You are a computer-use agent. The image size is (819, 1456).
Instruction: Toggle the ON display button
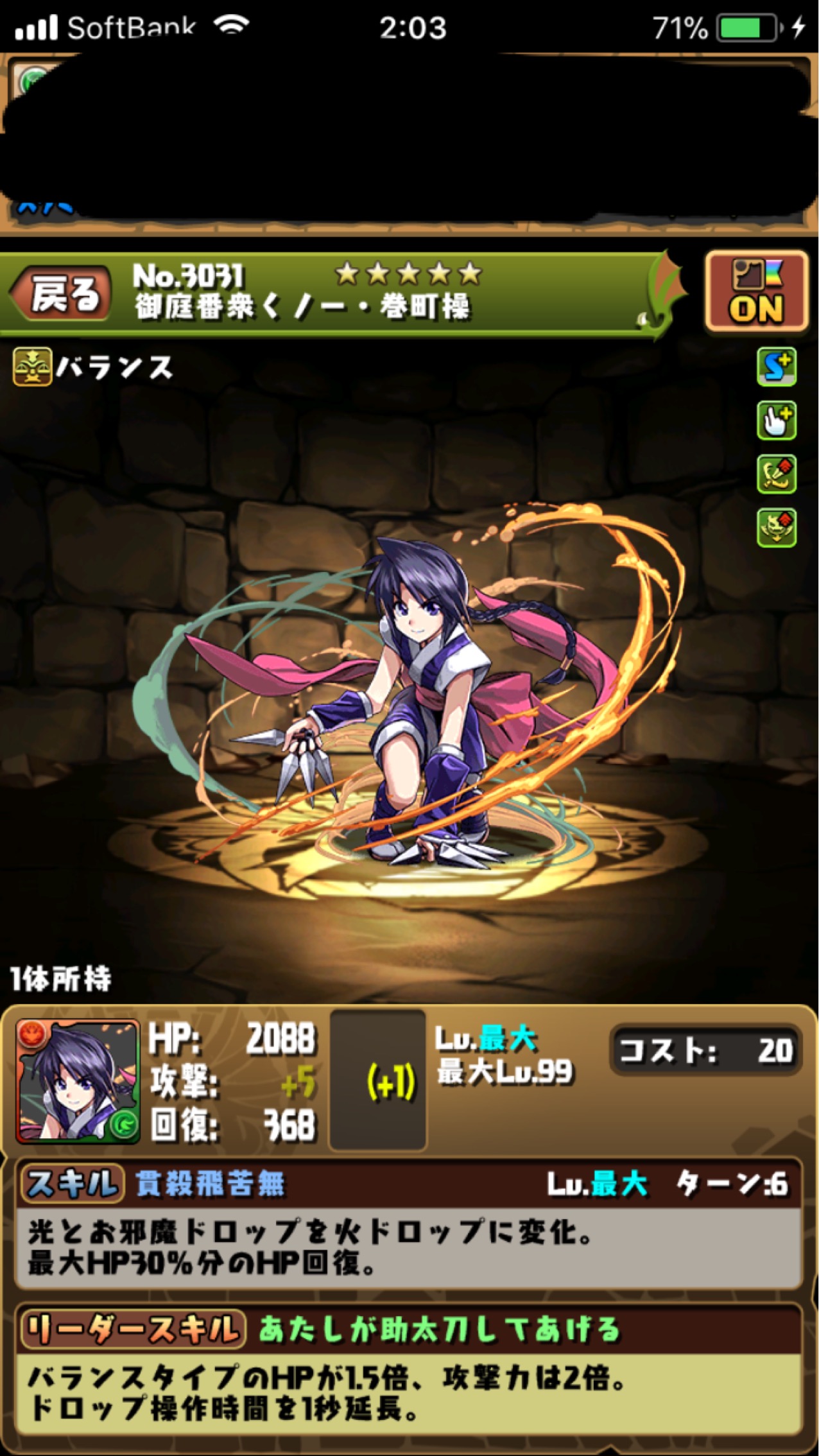pyautogui.click(x=757, y=292)
